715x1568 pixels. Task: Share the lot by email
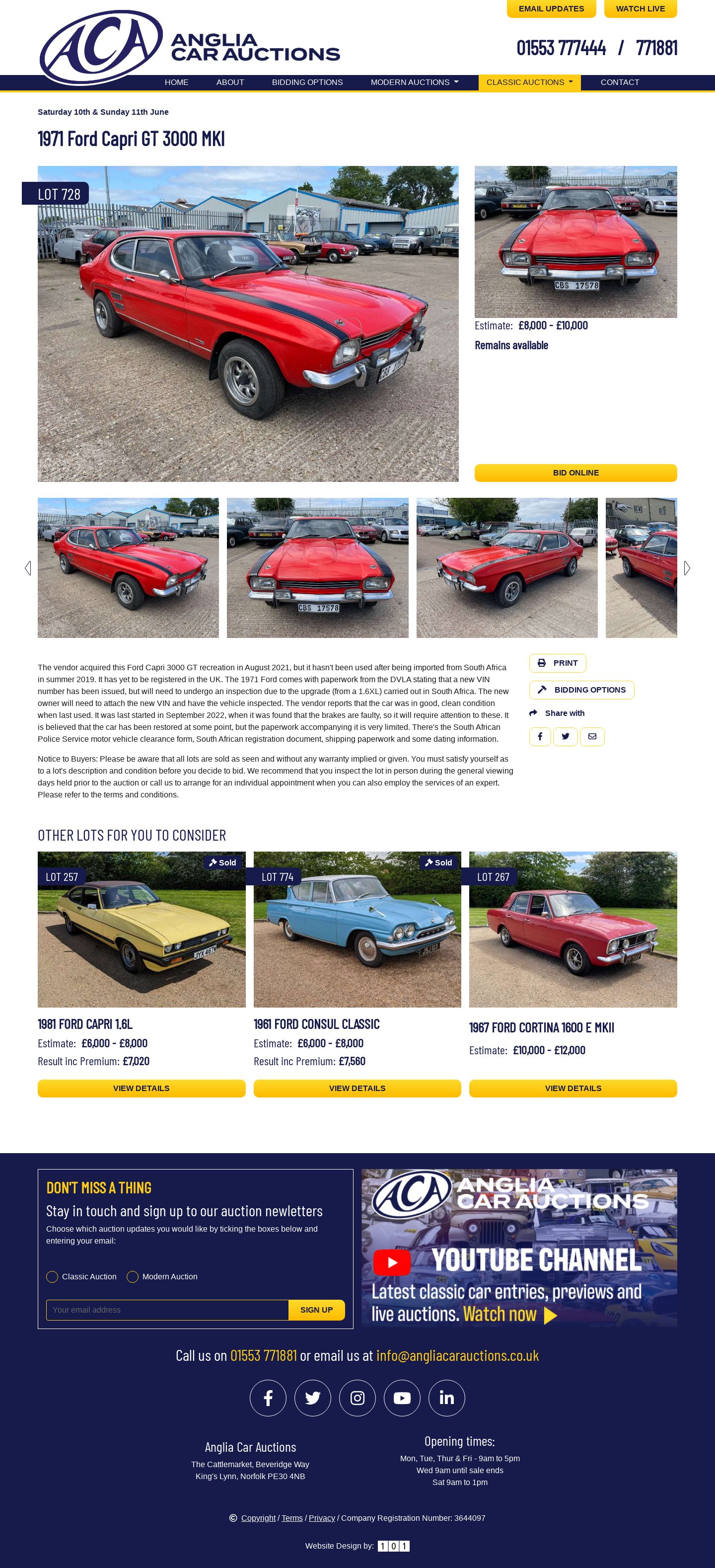coord(591,736)
